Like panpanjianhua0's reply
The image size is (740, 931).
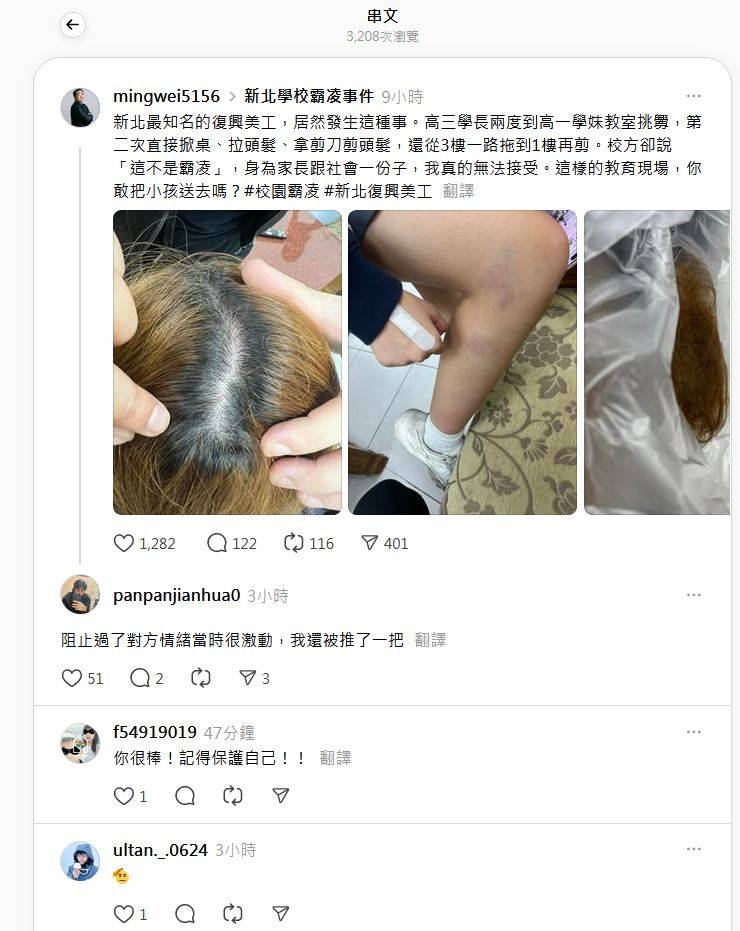point(72,678)
